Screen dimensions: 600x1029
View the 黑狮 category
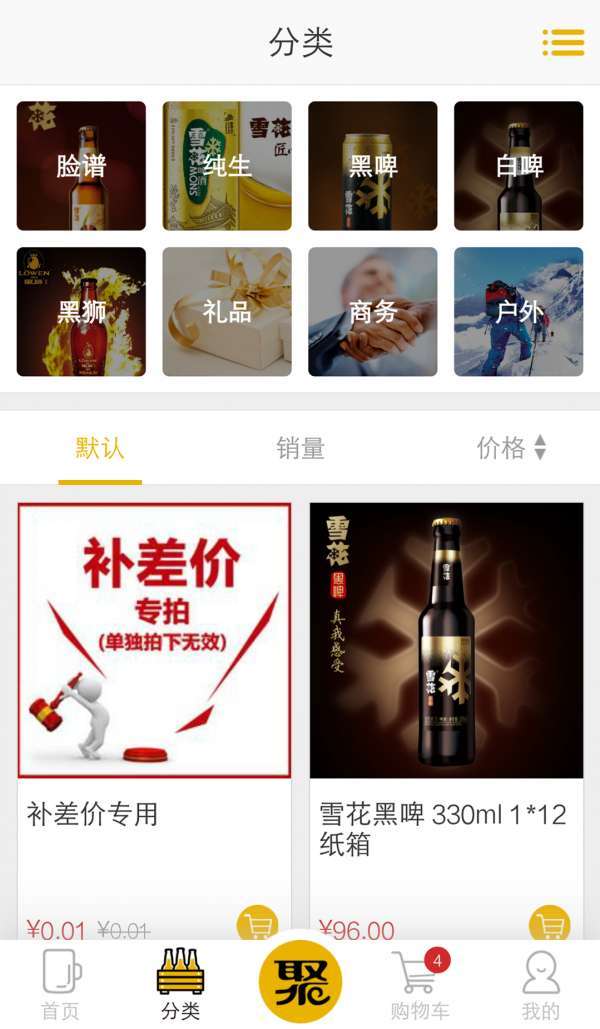point(81,312)
